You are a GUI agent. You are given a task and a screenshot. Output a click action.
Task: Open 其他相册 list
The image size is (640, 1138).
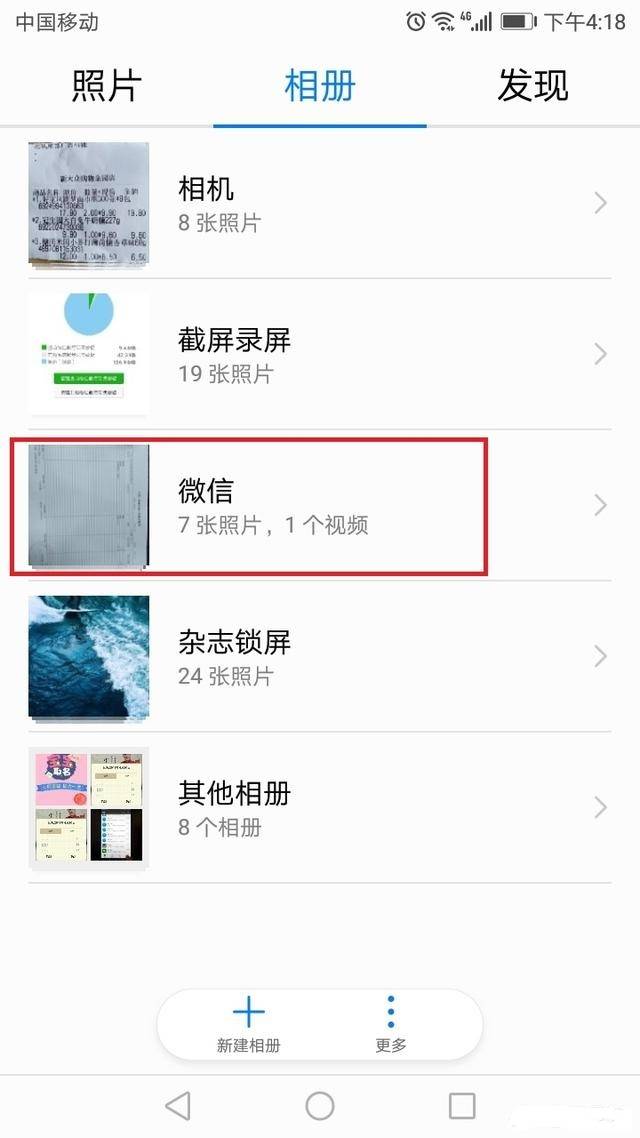(x=319, y=808)
